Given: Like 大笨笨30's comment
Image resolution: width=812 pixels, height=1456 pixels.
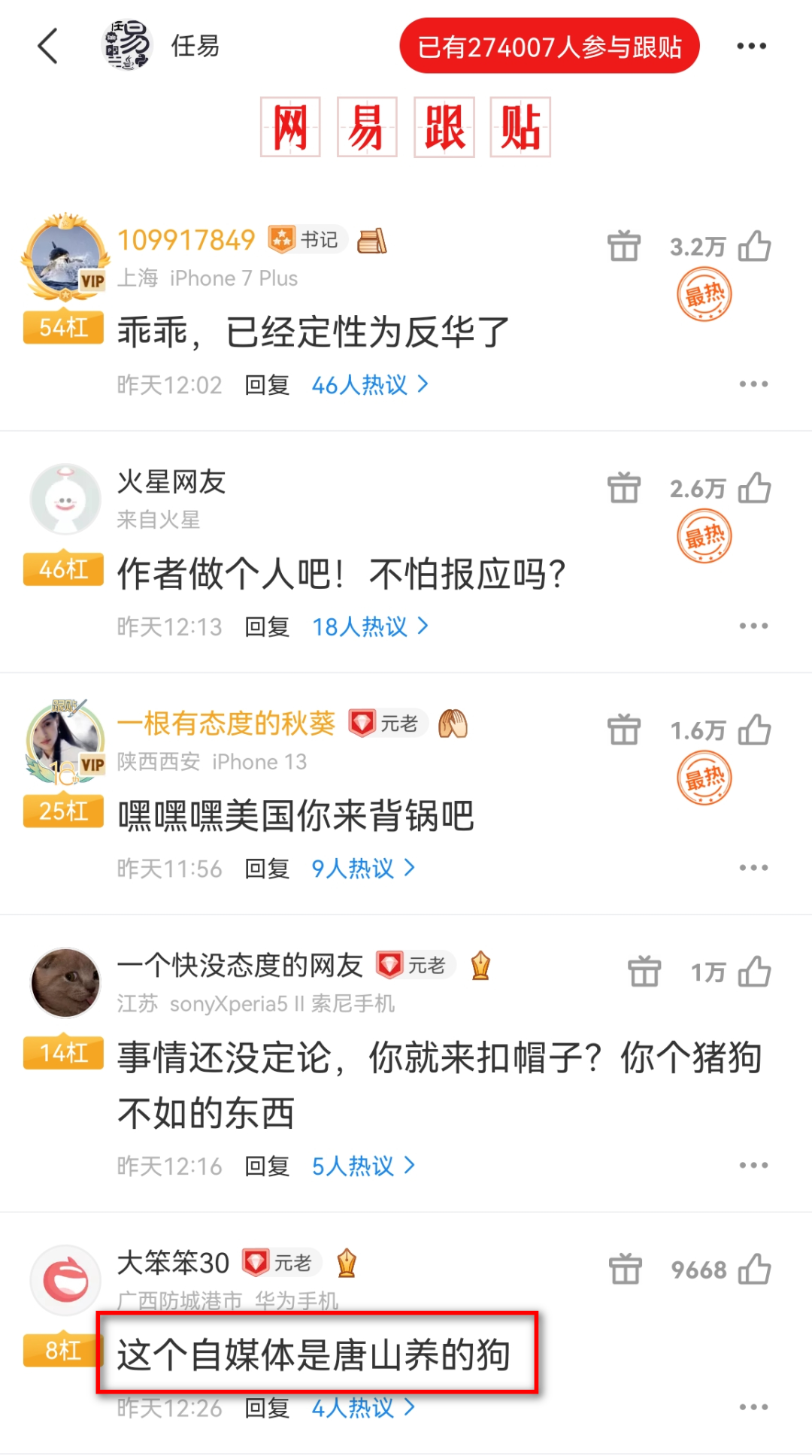Looking at the screenshot, I should (755, 1269).
